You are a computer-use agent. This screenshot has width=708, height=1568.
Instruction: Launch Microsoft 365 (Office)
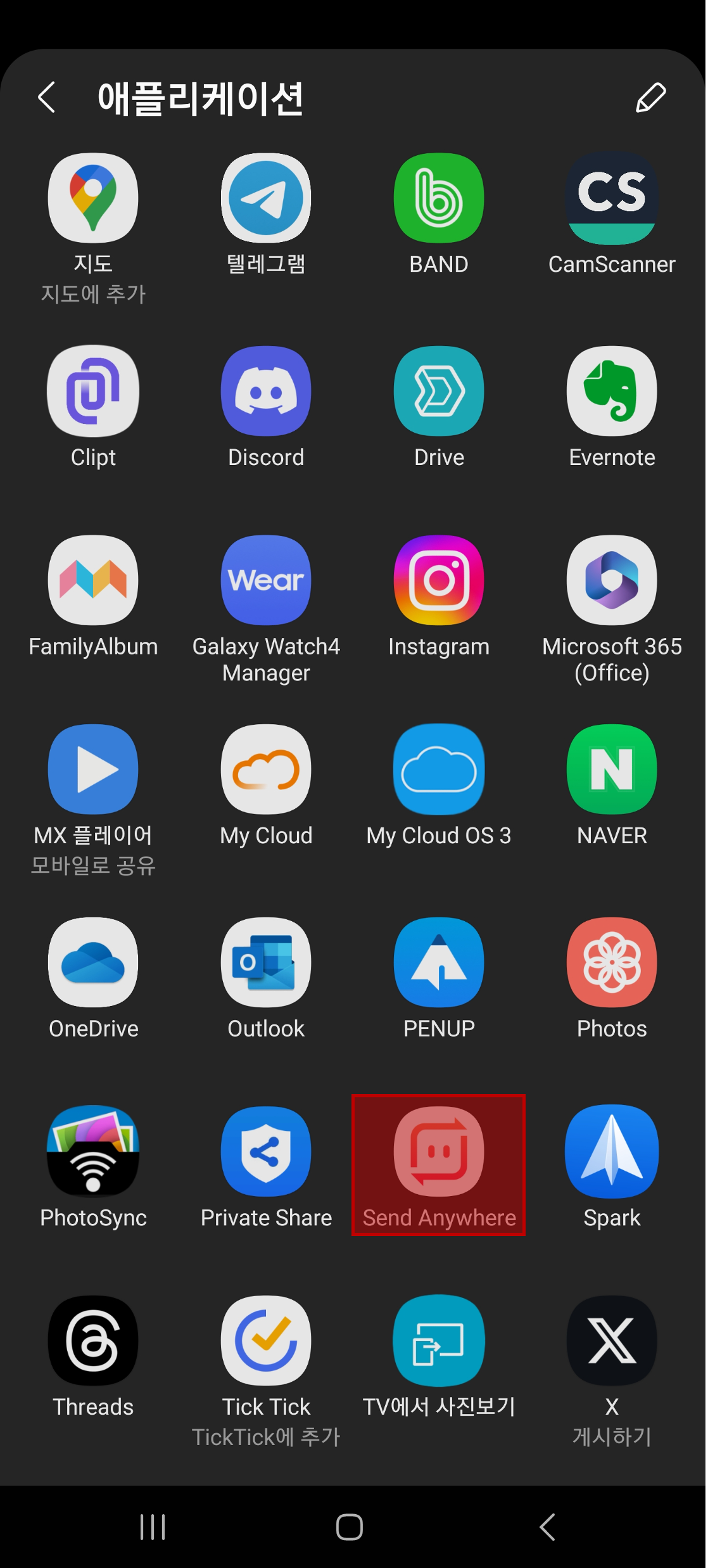(x=612, y=580)
